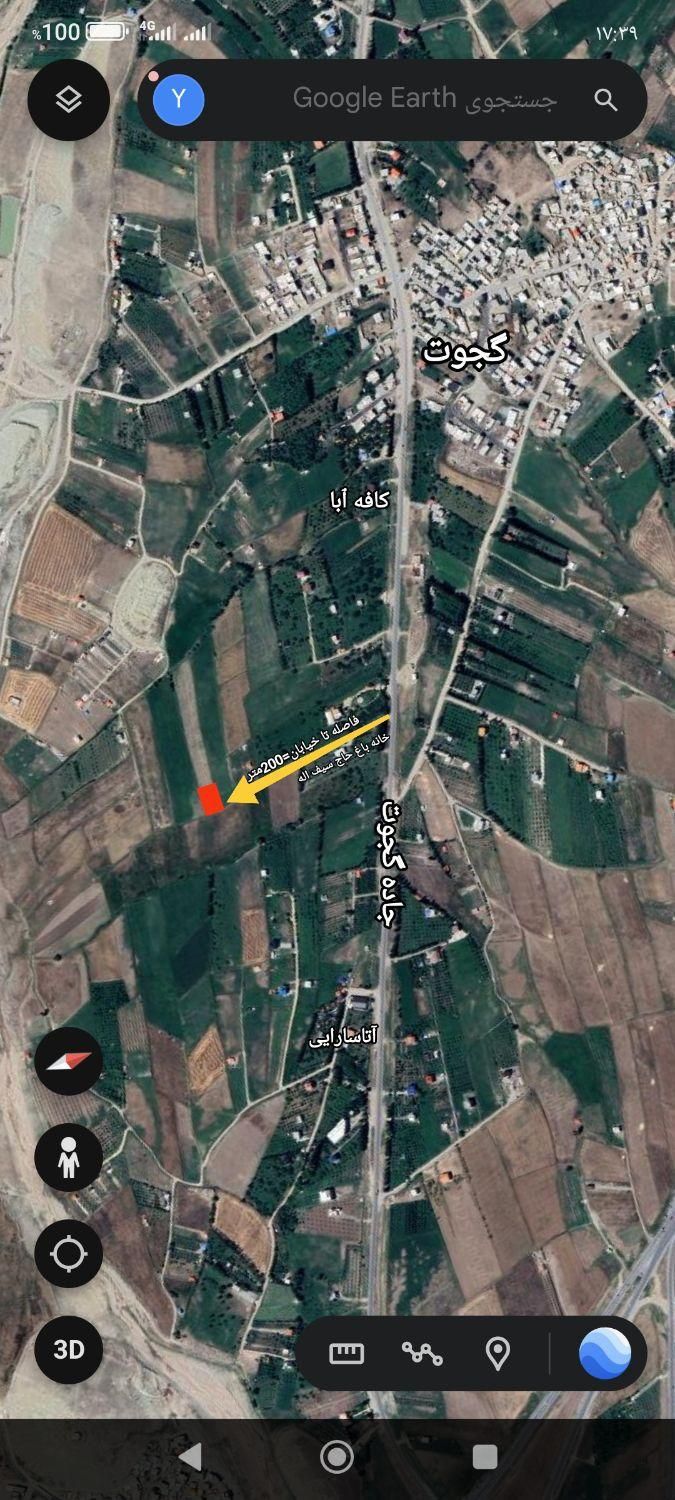Open recent apps square button
This screenshot has width=675, height=1500.
coord(485,1456)
